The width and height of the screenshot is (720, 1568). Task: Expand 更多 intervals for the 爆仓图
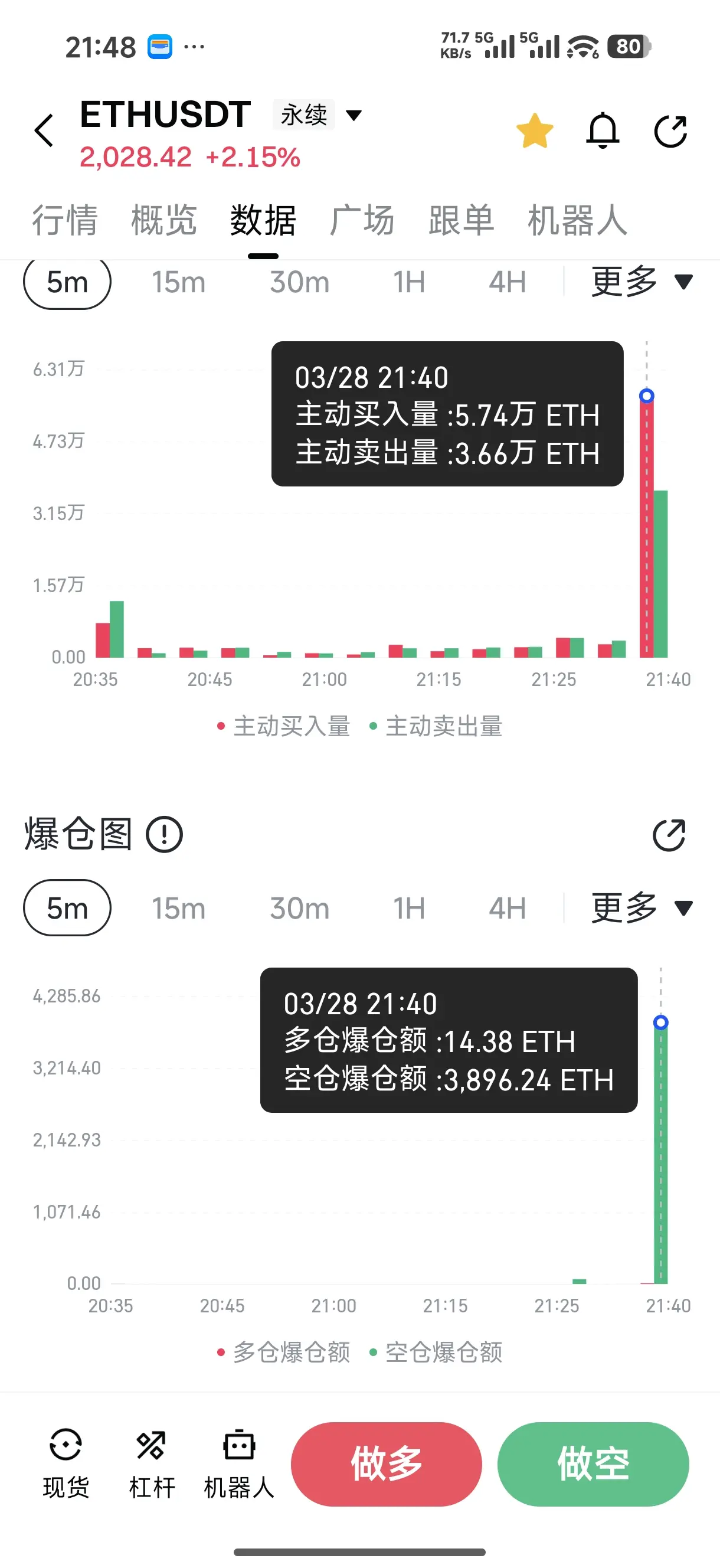tap(642, 908)
